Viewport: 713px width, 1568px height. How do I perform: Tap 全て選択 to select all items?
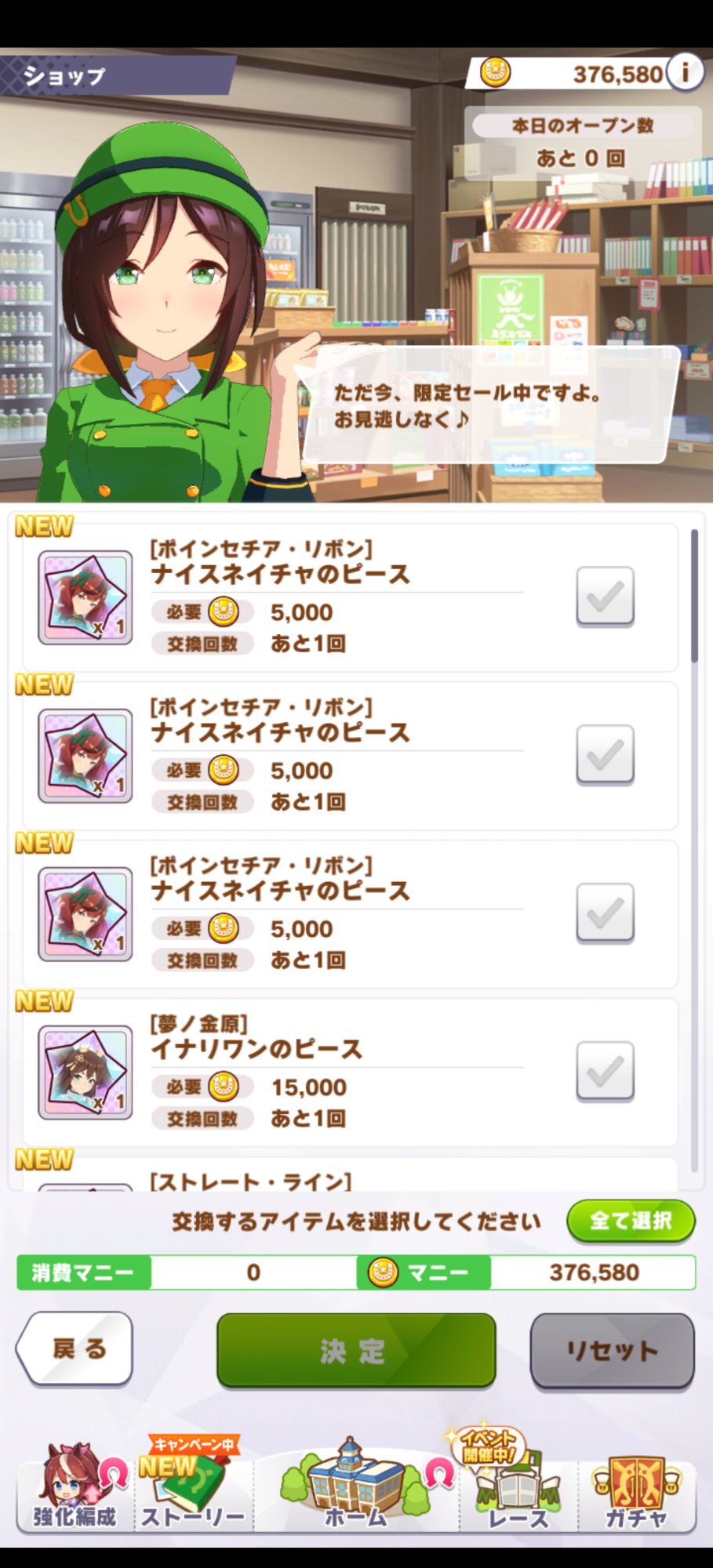tap(631, 1221)
